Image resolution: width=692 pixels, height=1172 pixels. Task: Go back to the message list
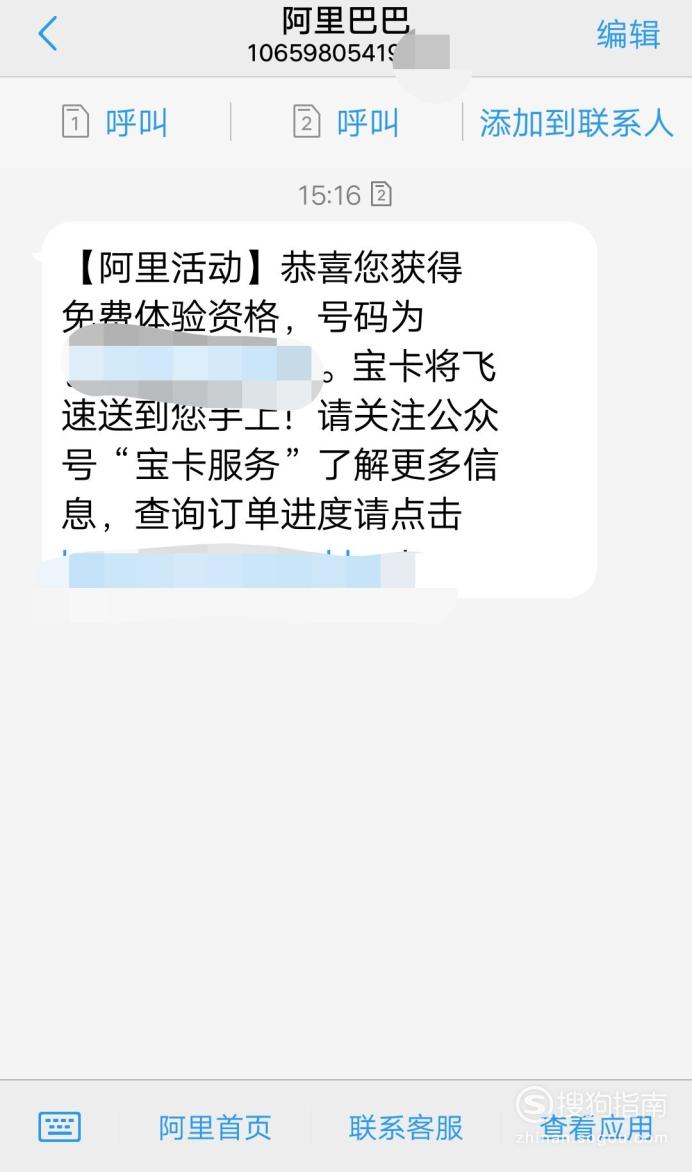point(47,34)
